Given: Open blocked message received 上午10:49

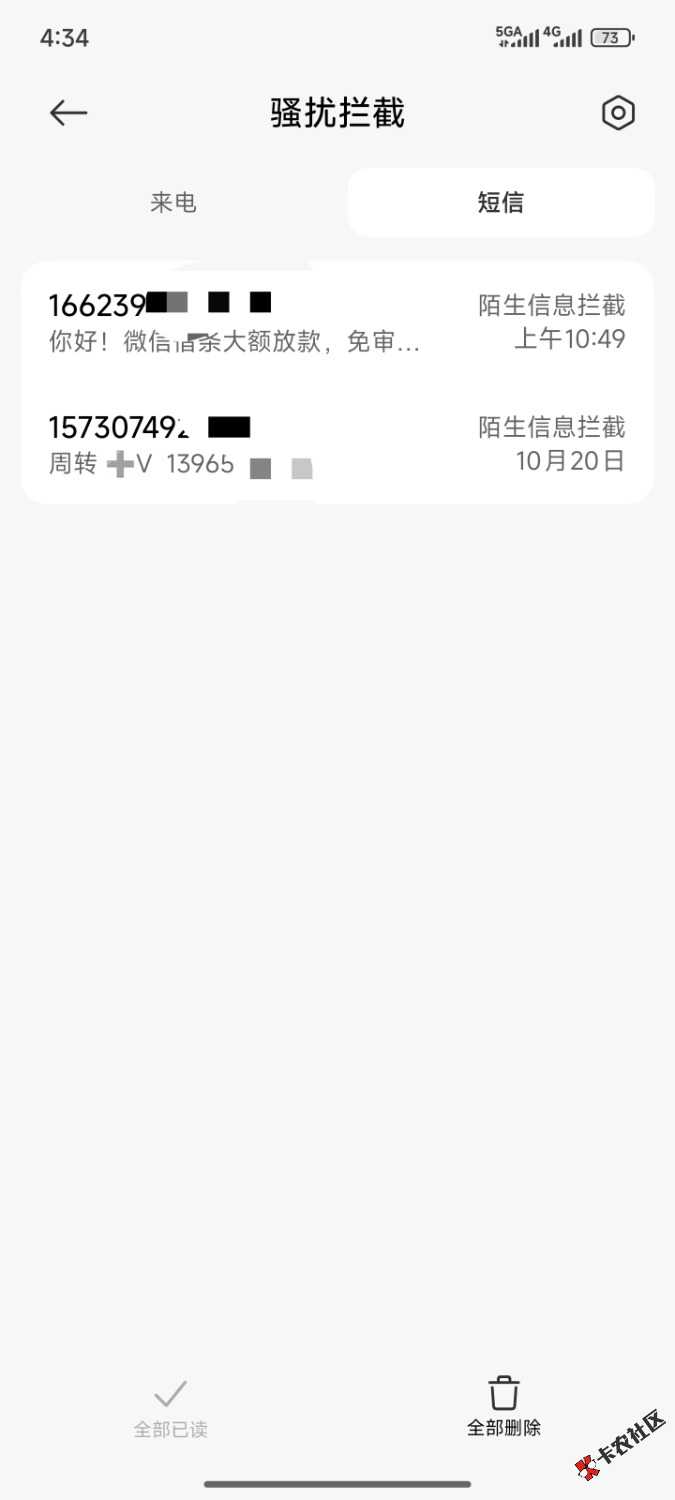Looking at the screenshot, I should tap(337, 322).
